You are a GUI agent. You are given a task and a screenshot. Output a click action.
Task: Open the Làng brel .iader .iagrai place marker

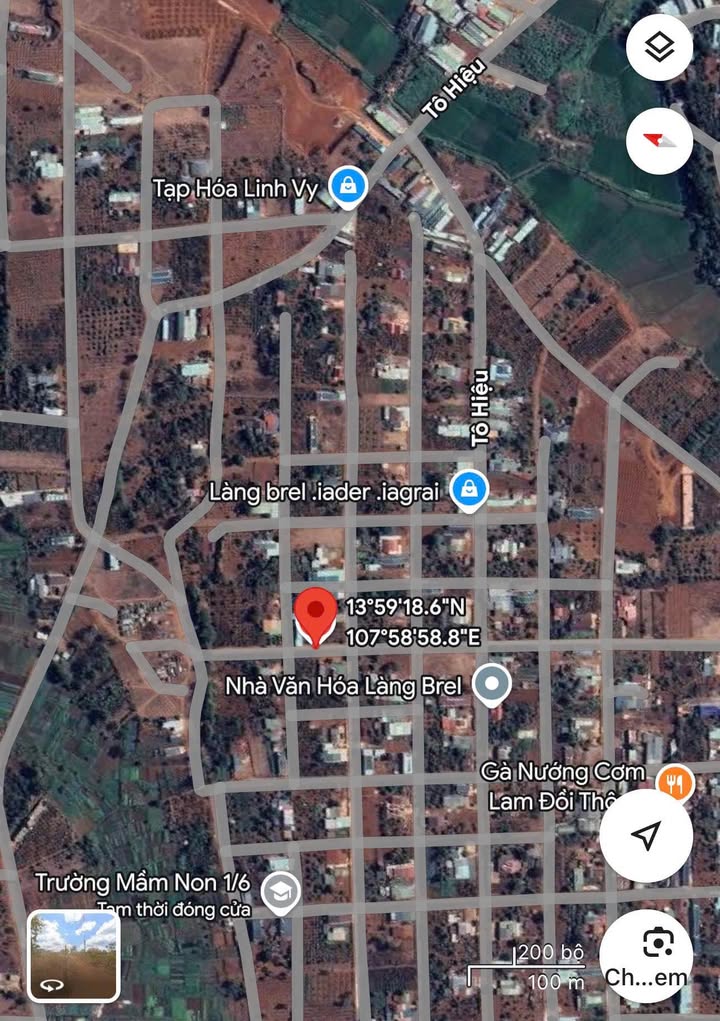468,490
